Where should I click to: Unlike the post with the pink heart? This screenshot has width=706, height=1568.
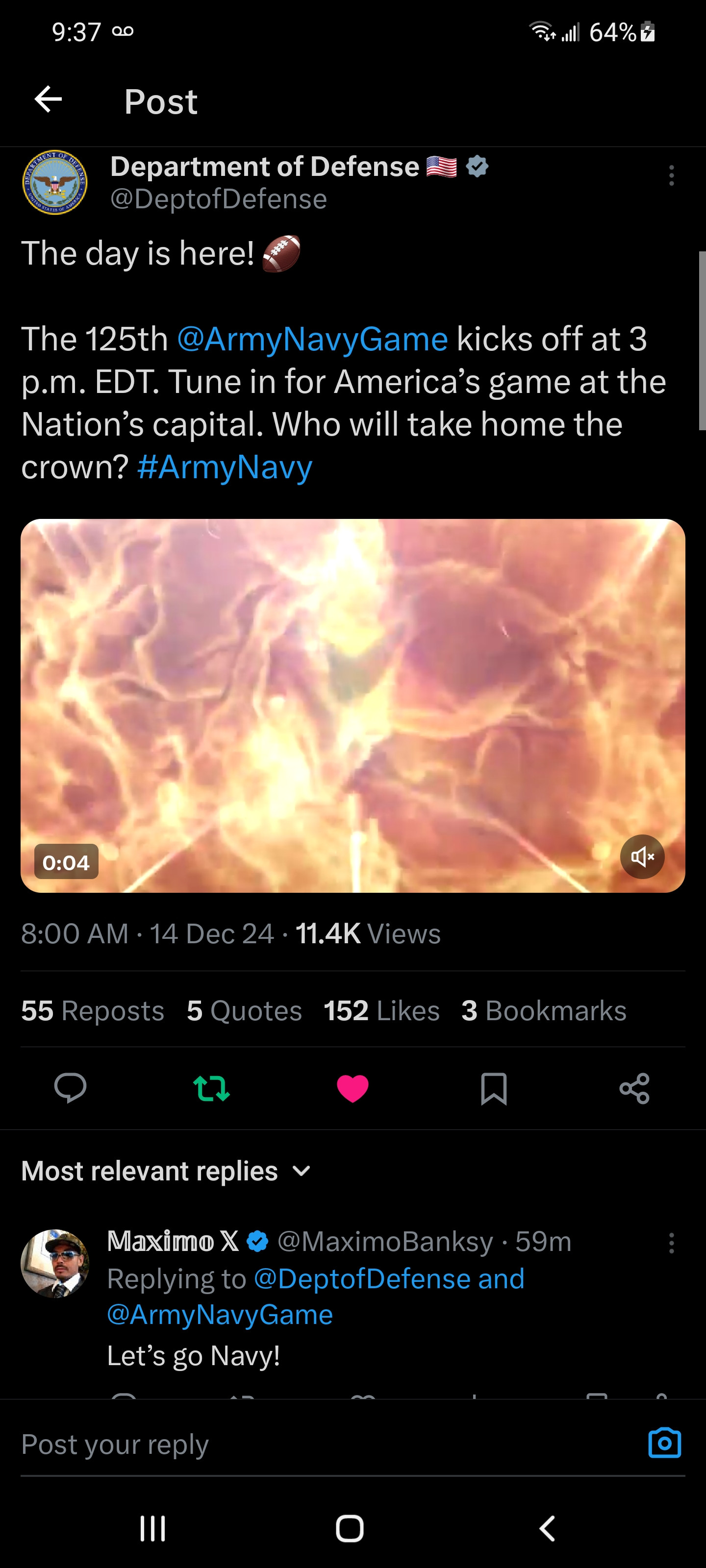click(x=353, y=1088)
